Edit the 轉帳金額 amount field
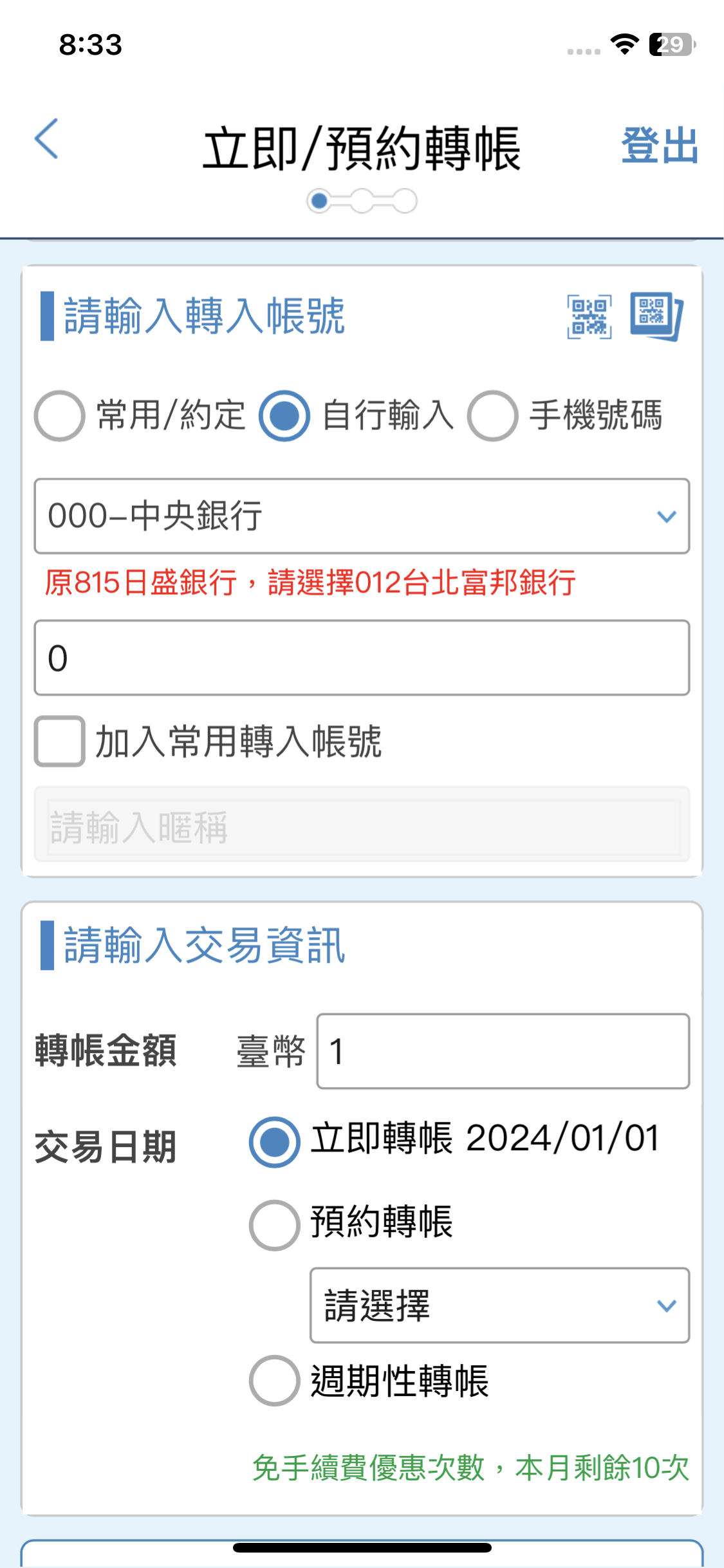The image size is (724, 1568). [503, 1052]
